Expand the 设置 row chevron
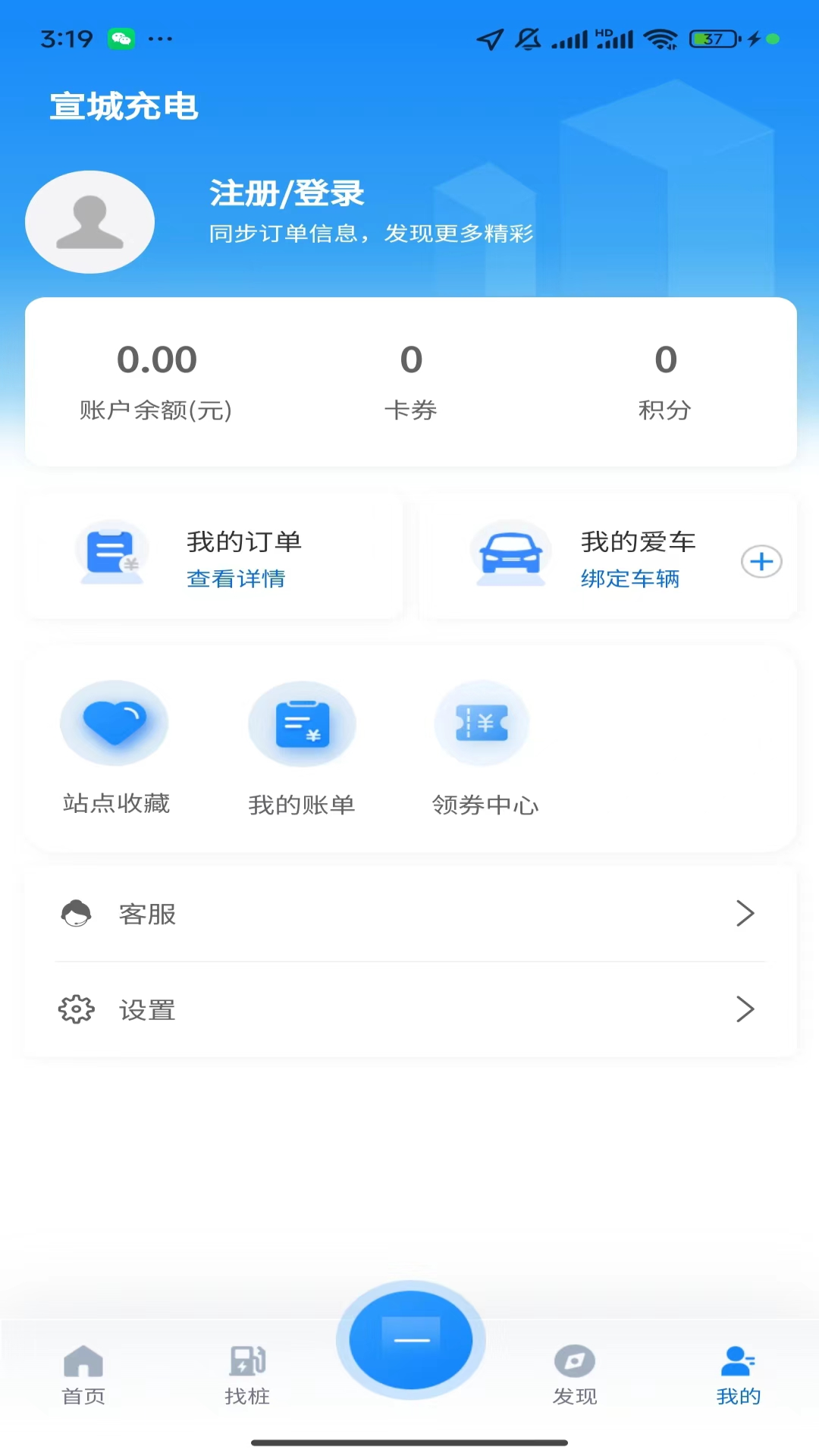This screenshot has width=819, height=1456. tap(746, 1009)
